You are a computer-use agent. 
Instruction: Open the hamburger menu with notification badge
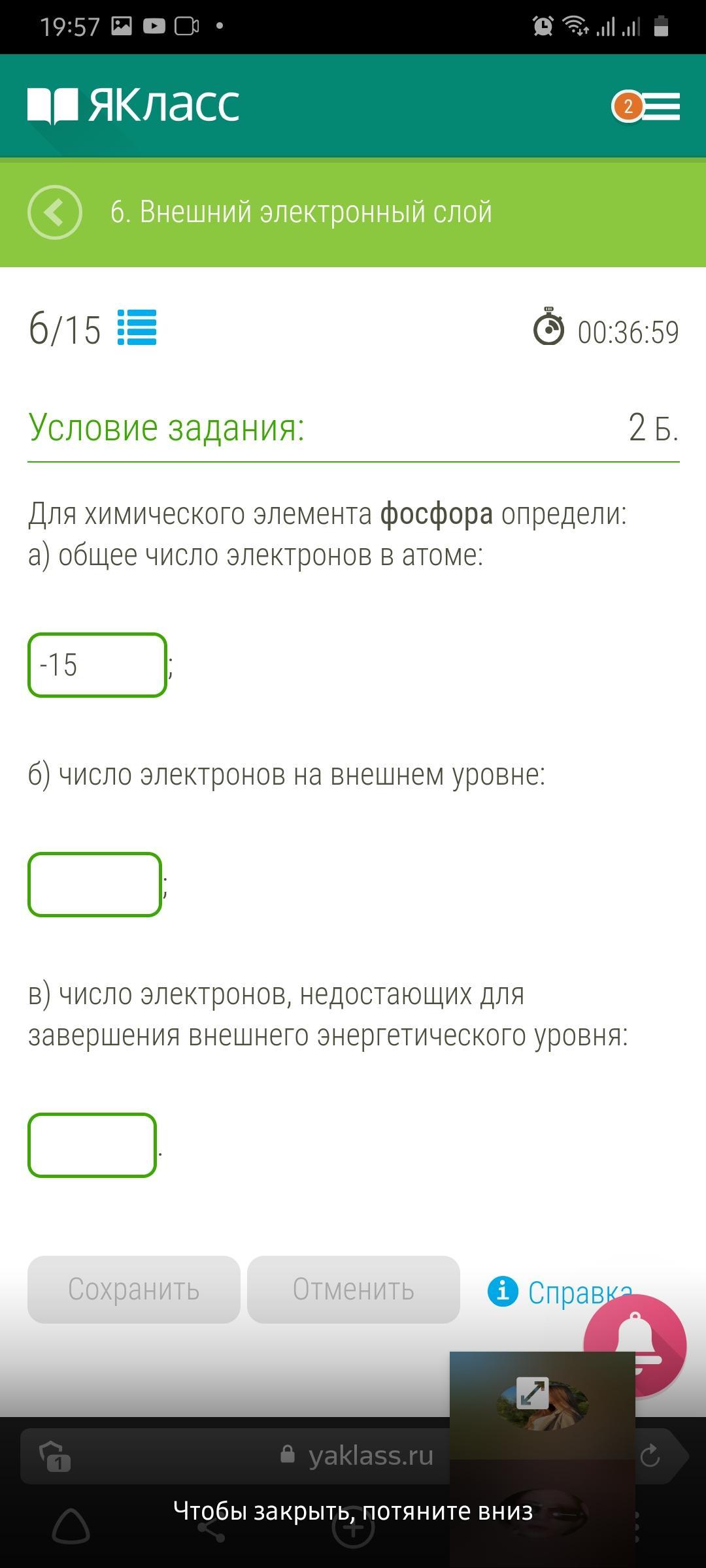[646, 106]
